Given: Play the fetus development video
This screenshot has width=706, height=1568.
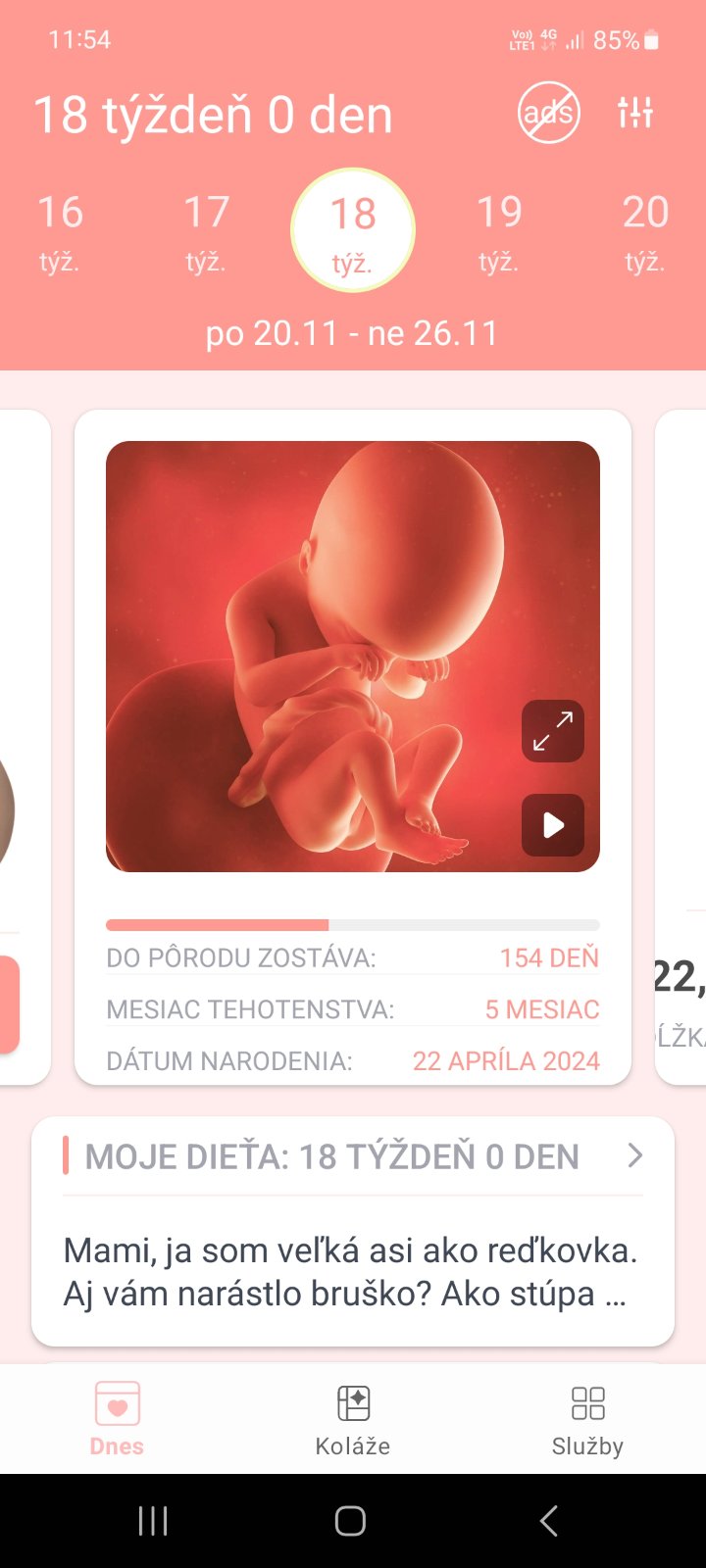Looking at the screenshot, I should 553,825.
